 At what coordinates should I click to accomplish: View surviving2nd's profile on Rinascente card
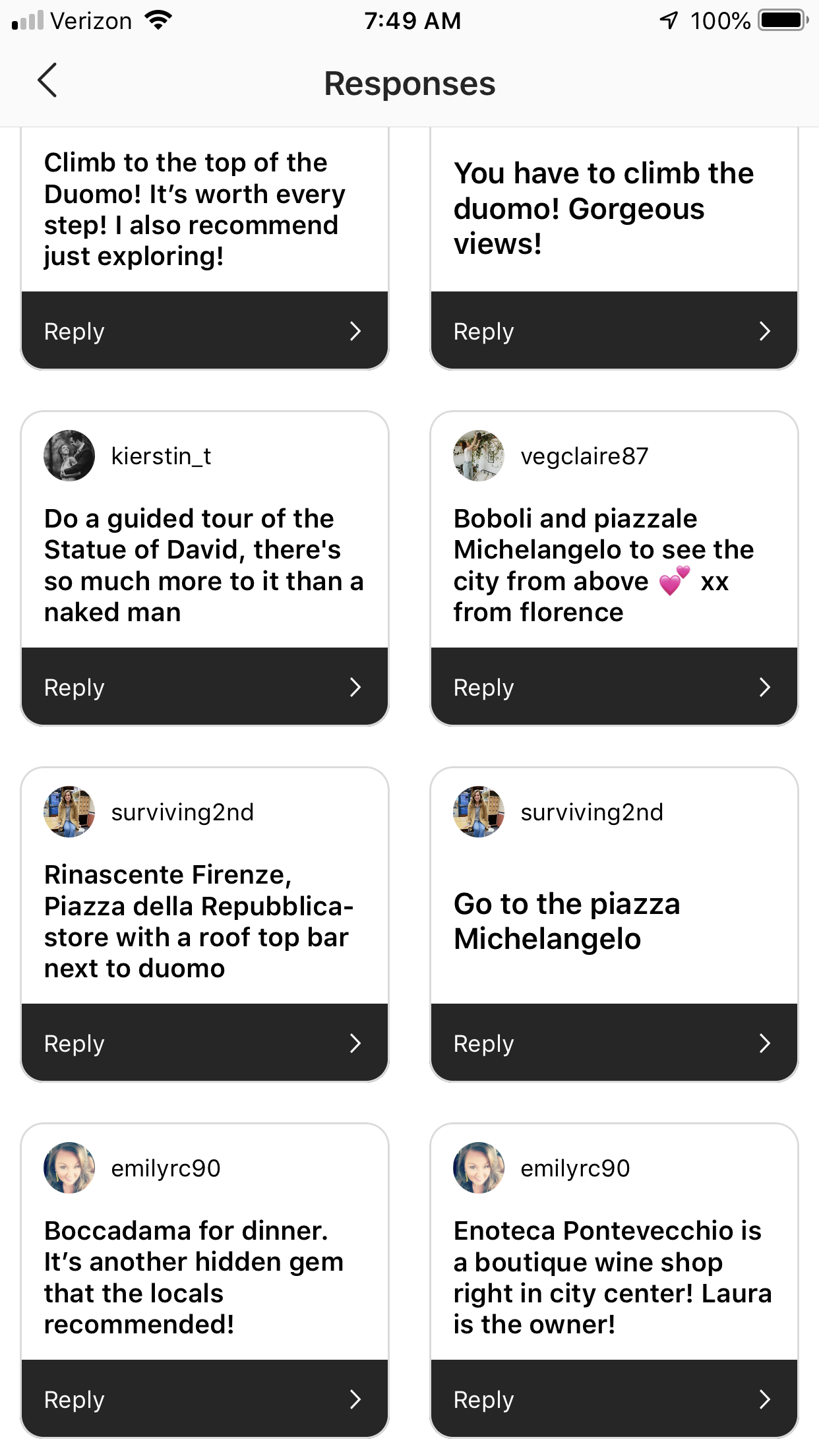point(69,812)
